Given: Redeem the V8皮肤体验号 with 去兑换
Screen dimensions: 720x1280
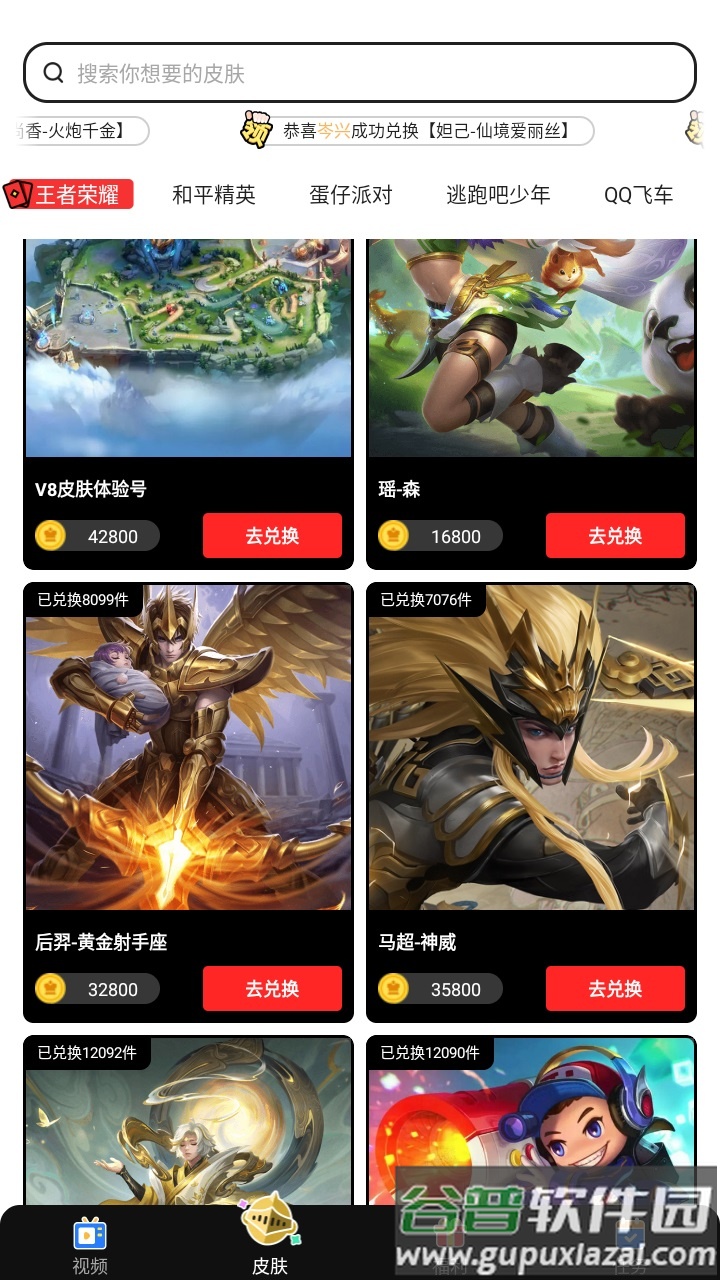Looking at the screenshot, I should pyautogui.click(x=272, y=536).
